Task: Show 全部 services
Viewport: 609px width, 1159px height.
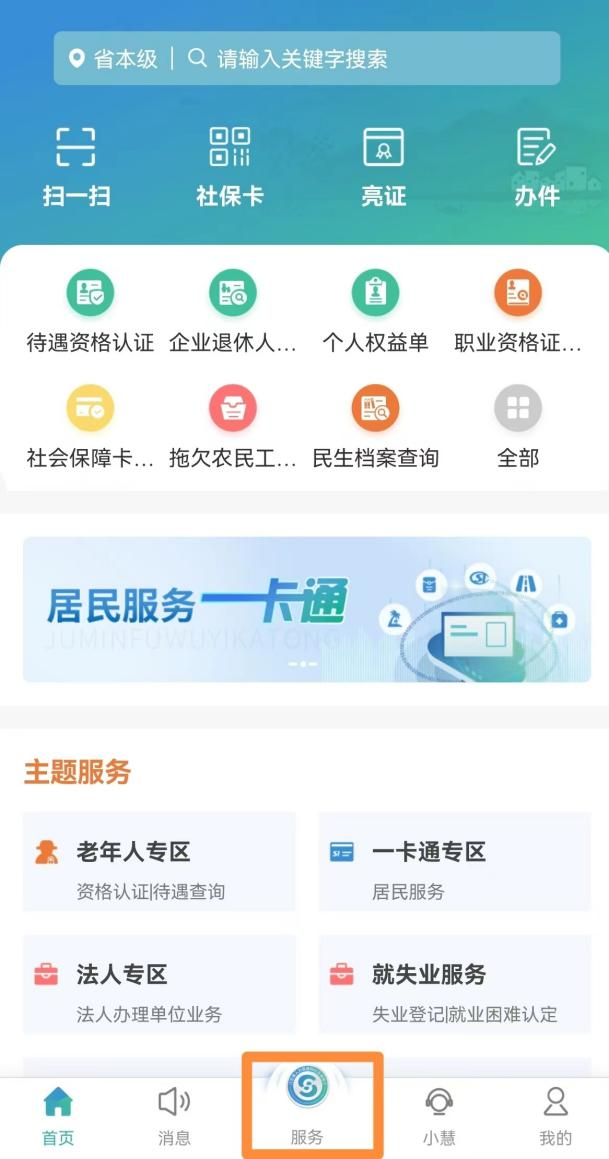Action: tap(518, 426)
